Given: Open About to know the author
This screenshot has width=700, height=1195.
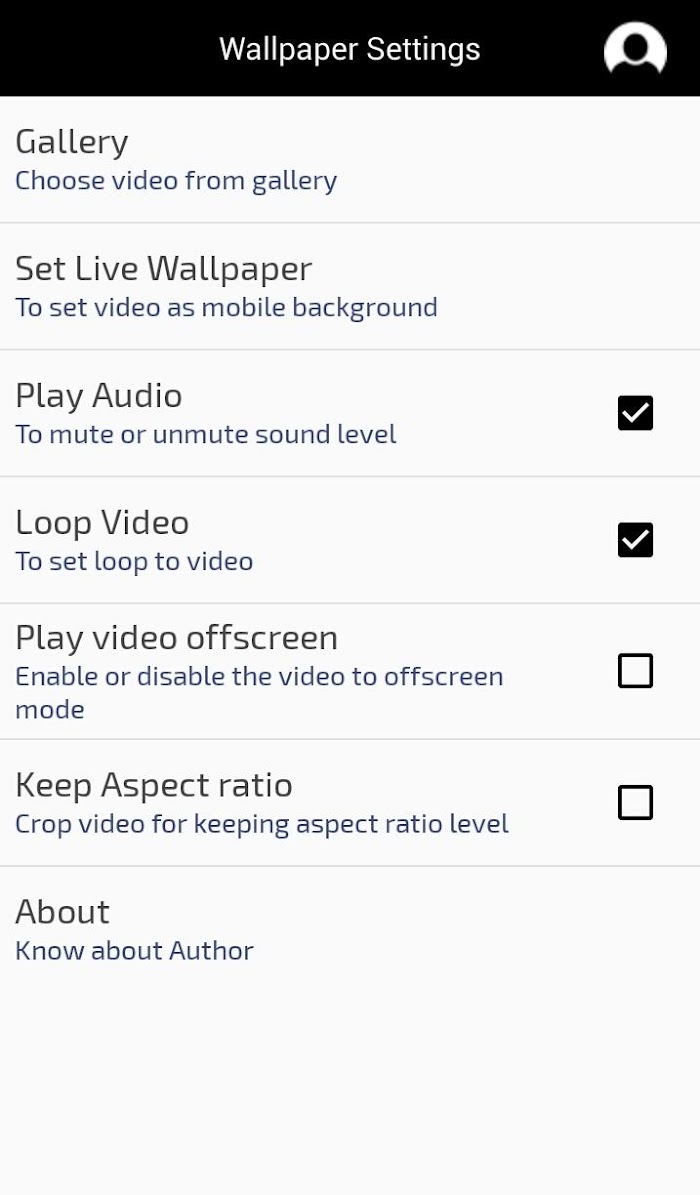Looking at the screenshot, I should (x=350, y=930).
